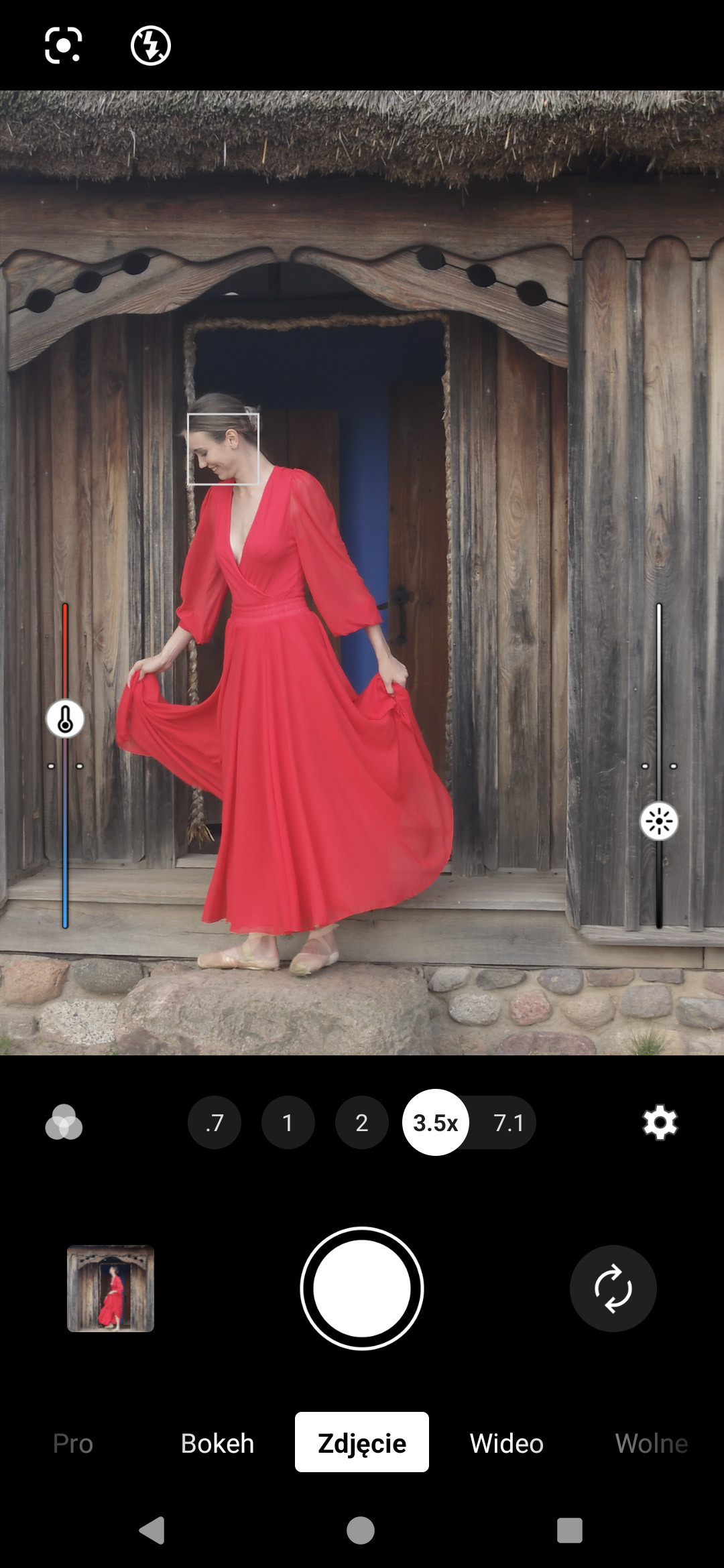Viewport: 724px width, 1568px height.
Task: Switch to Wideo mode
Action: pyautogui.click(x=507, y=1443)
